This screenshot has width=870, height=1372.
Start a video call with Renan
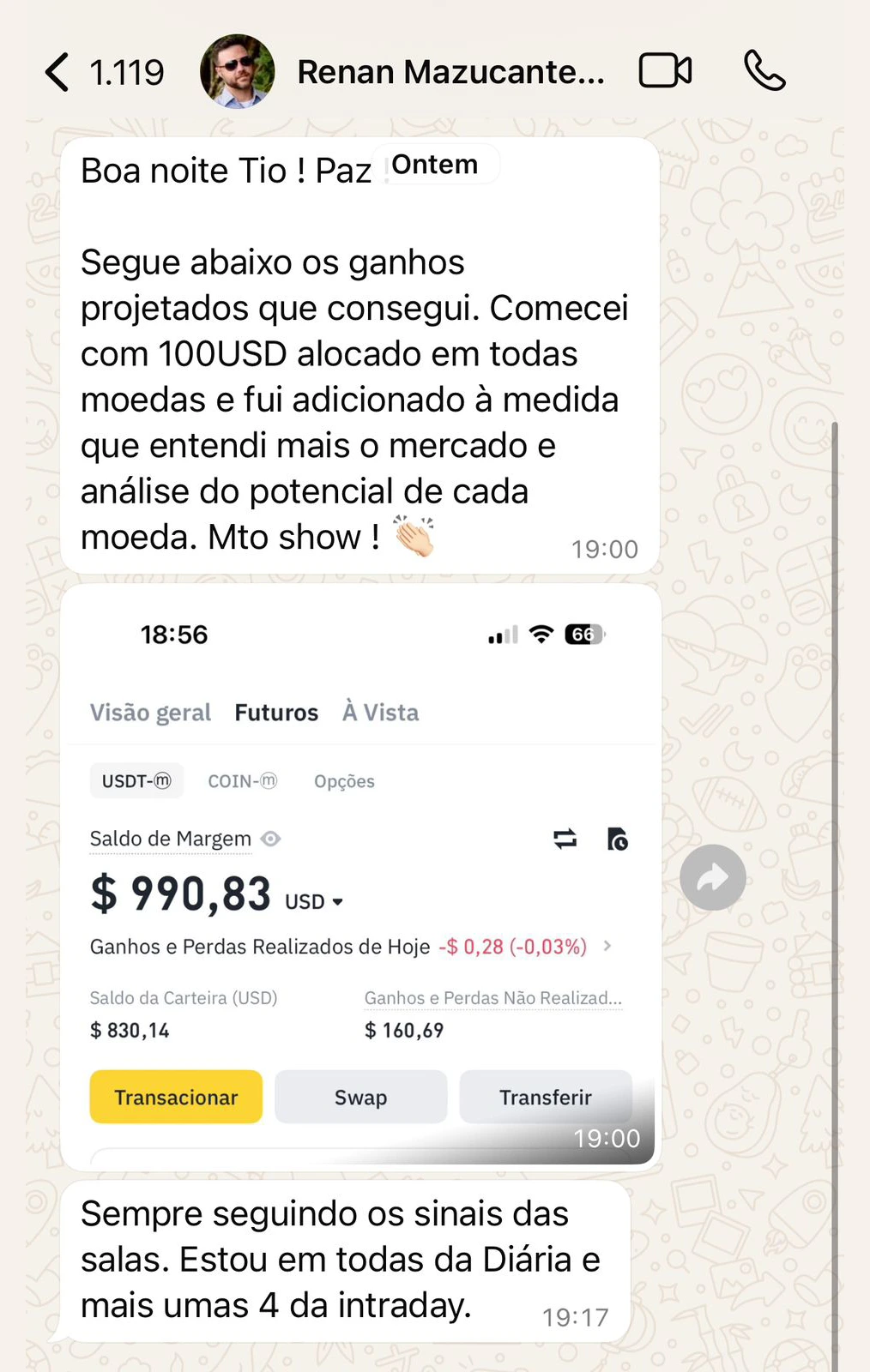(x=665, y=71)
